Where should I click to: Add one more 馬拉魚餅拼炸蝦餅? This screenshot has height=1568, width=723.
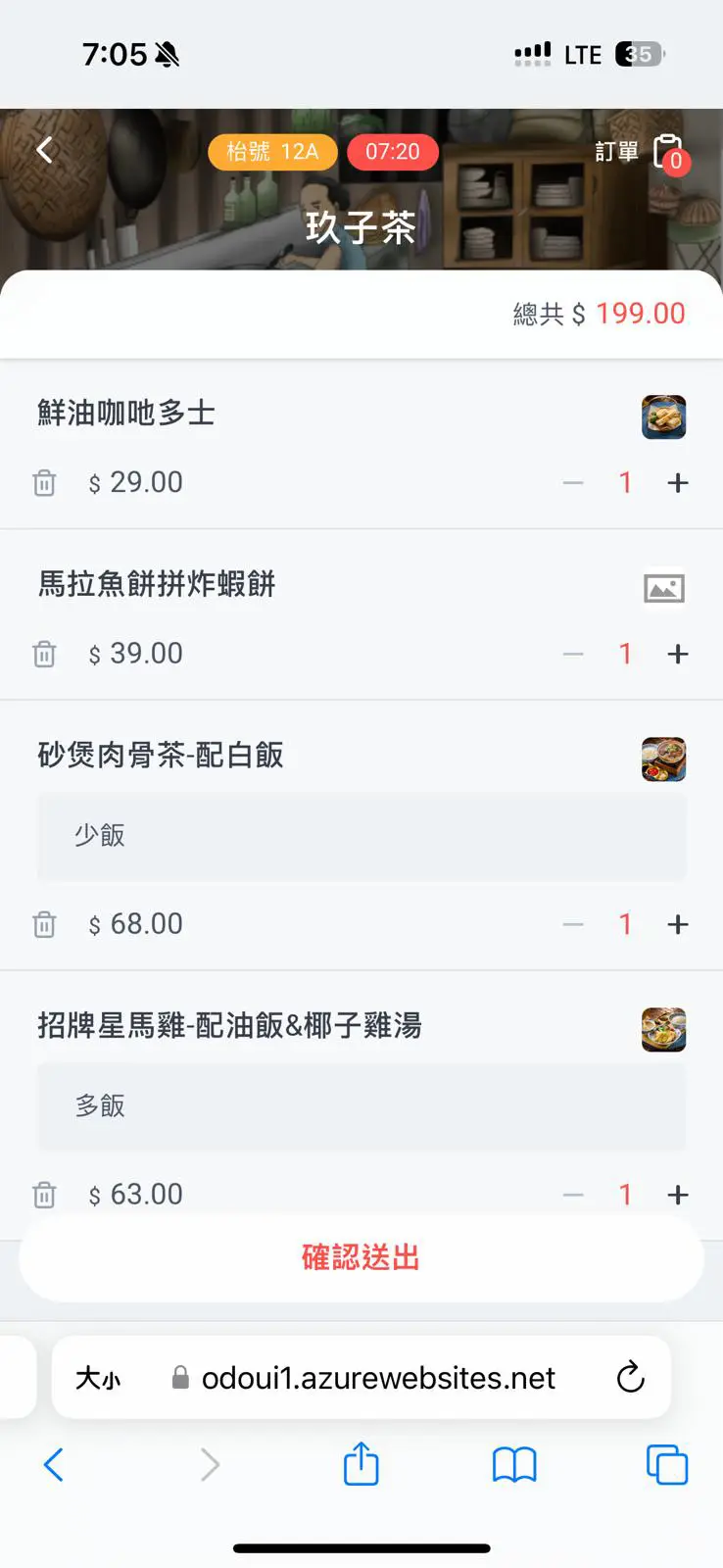(678, 654)
